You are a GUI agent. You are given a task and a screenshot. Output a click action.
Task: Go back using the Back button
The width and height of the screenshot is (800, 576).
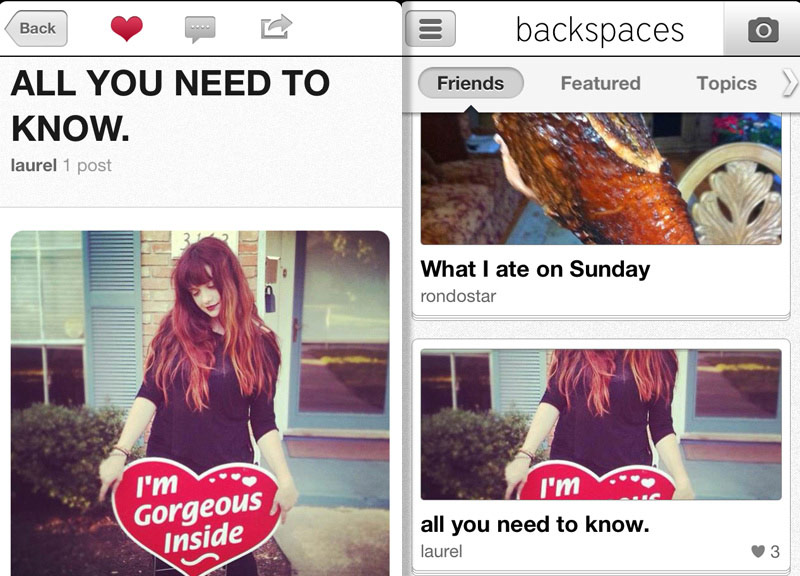click(37, 28)
